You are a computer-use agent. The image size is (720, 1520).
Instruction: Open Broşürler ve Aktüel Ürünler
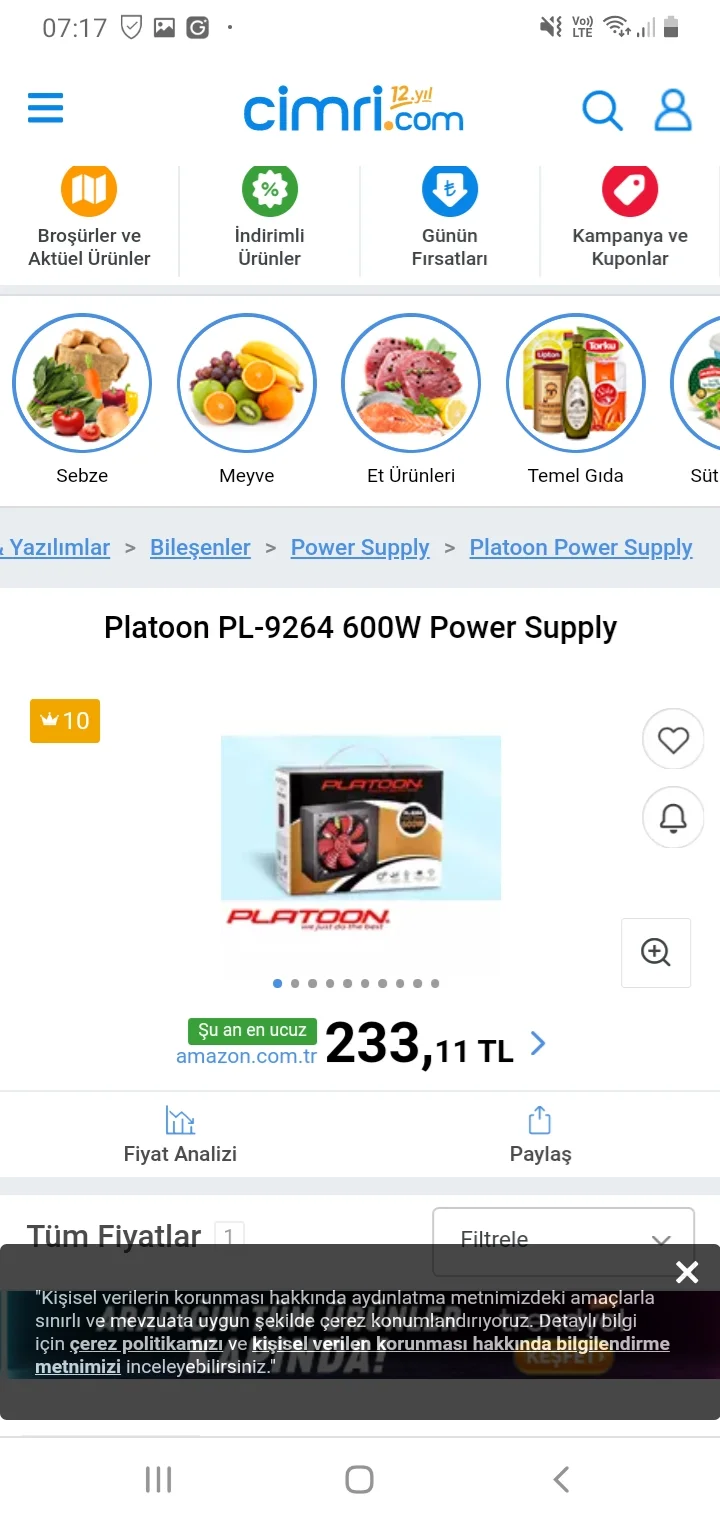click(89, 218)
